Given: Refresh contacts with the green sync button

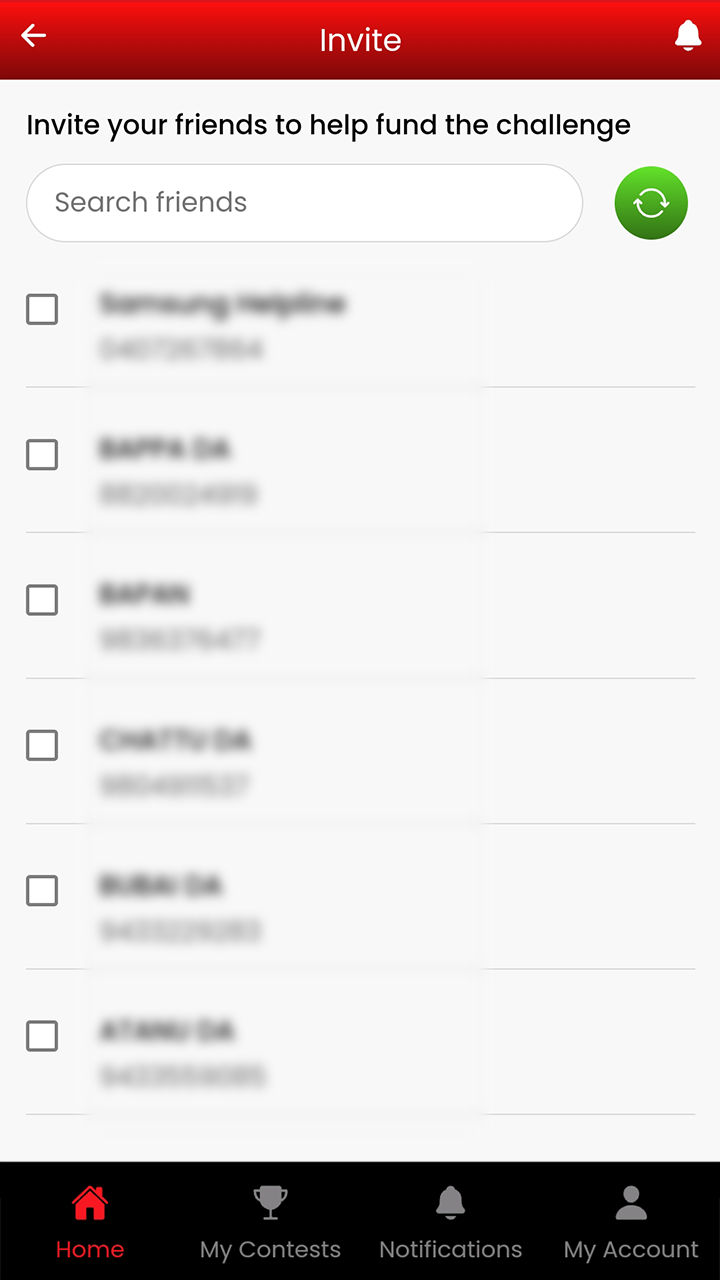Looking at the screenshot, I should click(651, 203).
